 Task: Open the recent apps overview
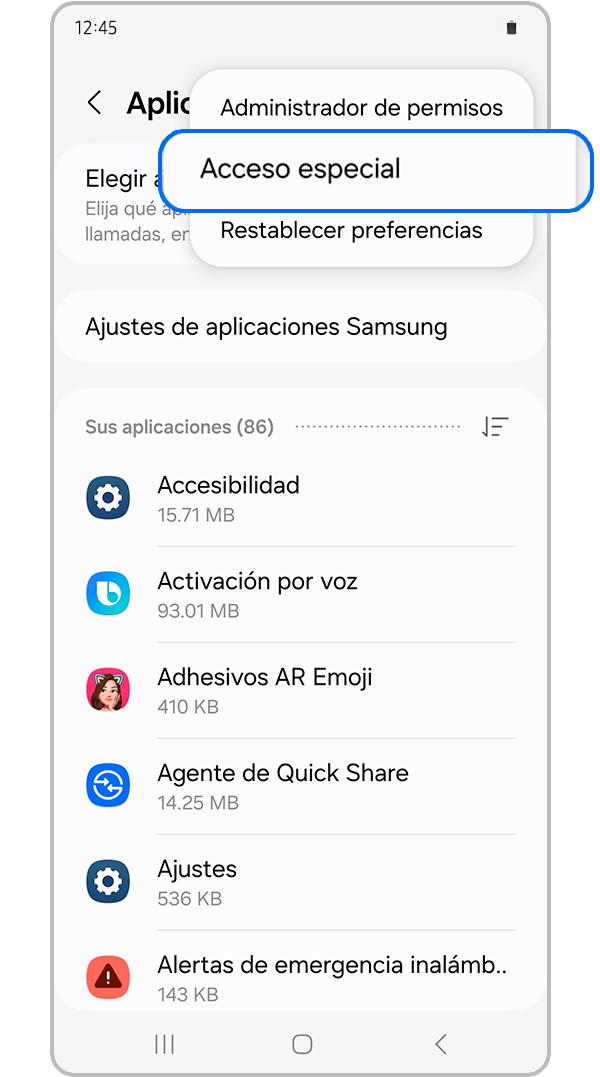point(165,1044)
